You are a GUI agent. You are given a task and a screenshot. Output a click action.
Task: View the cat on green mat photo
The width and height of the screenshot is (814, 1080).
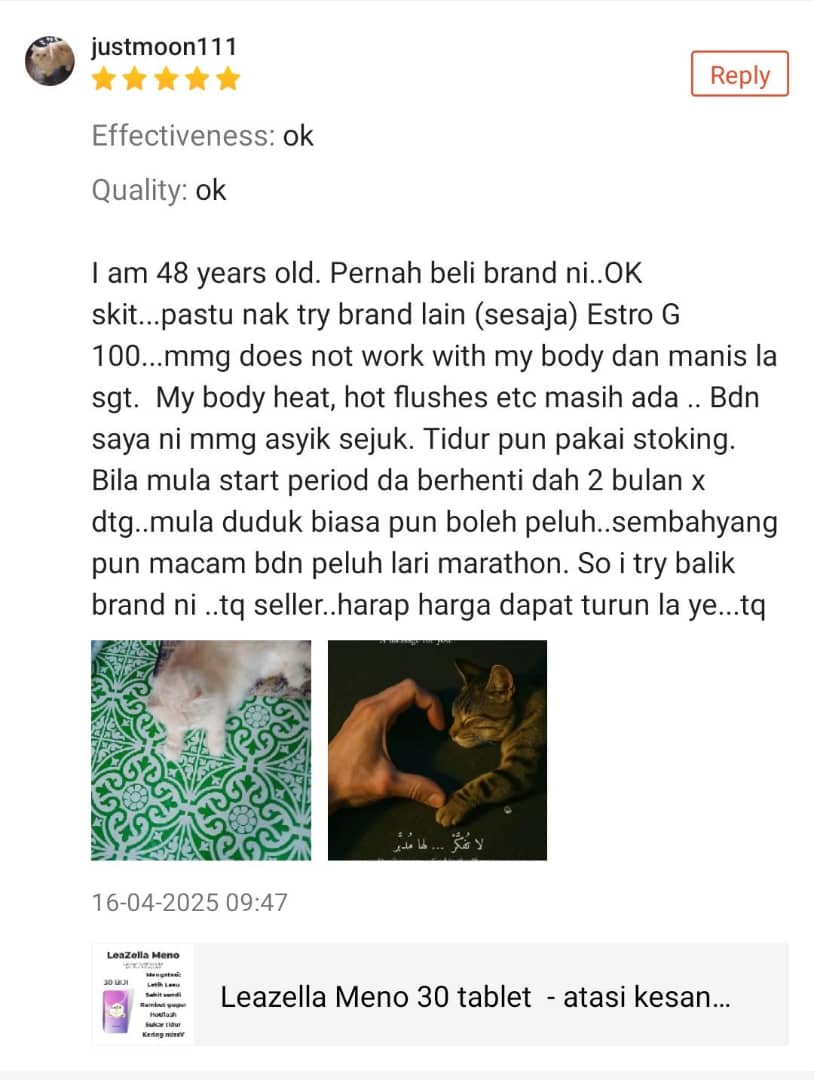(201, 750)
